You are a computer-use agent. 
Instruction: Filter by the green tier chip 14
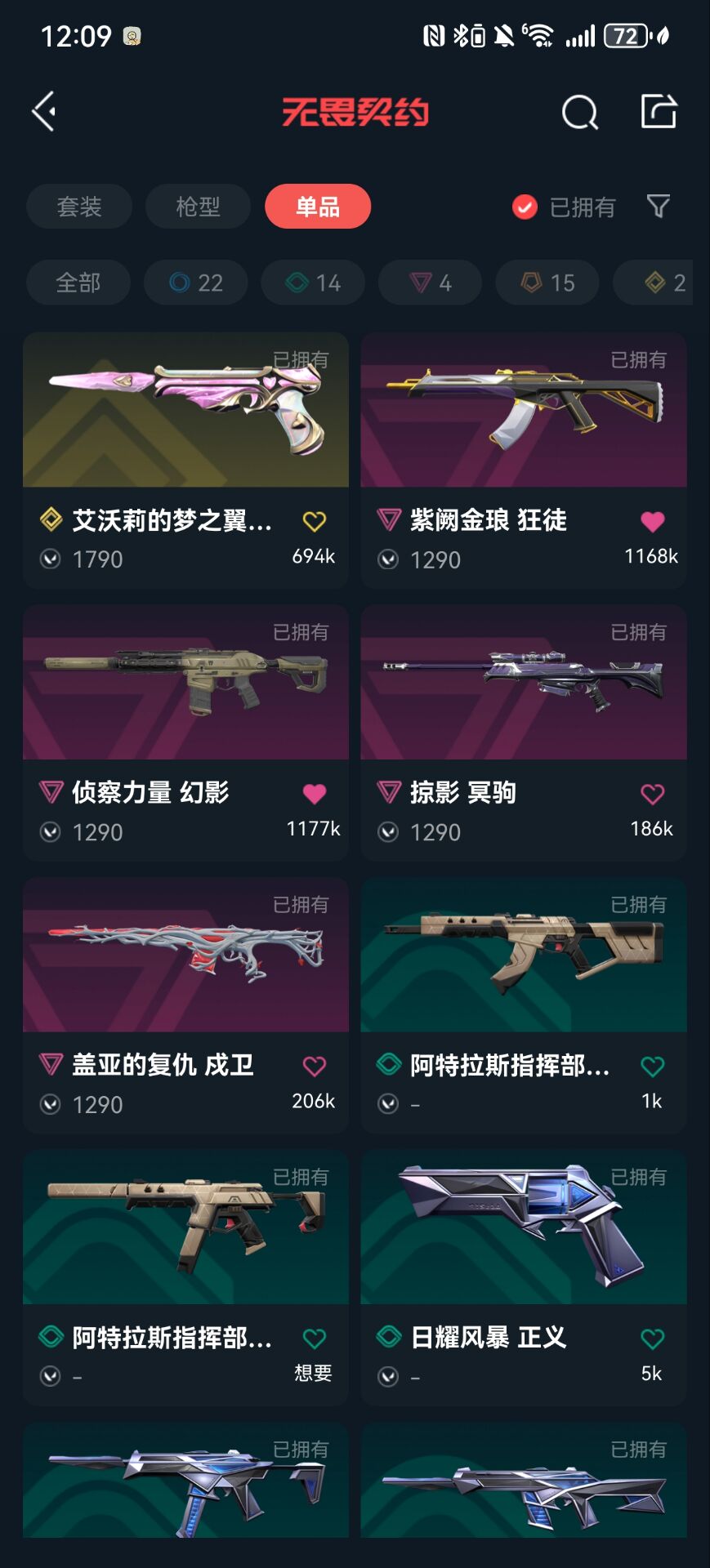click(x=313, y=283)
